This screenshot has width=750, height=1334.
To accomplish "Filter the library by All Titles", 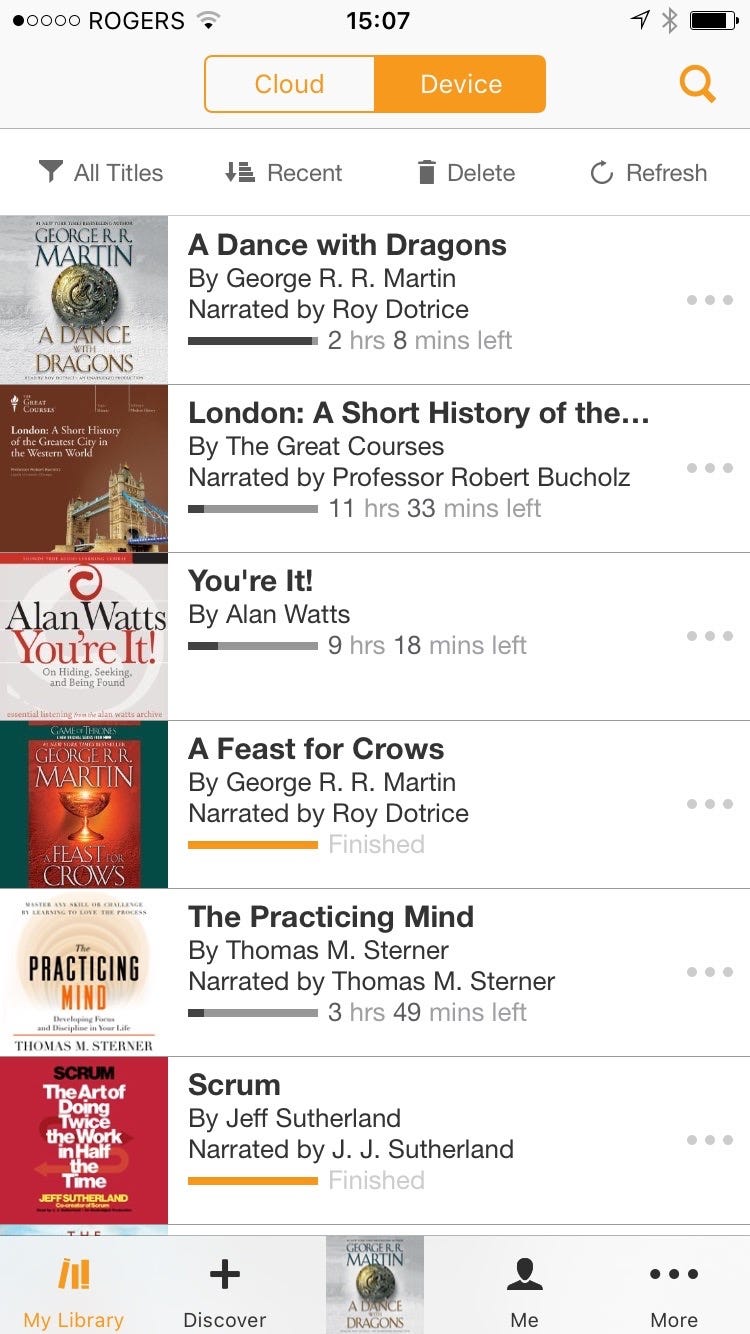I will pyautogui.click(x=101, y=173).
